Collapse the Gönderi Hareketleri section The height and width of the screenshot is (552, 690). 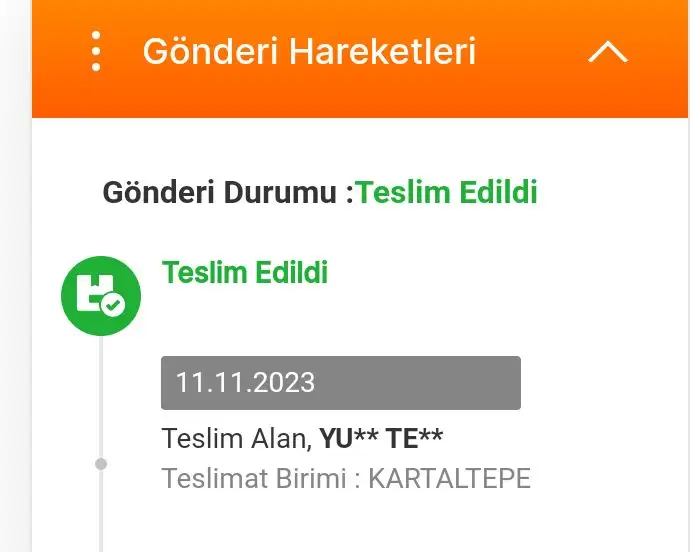pyautogui.click(x=608, y=52)
